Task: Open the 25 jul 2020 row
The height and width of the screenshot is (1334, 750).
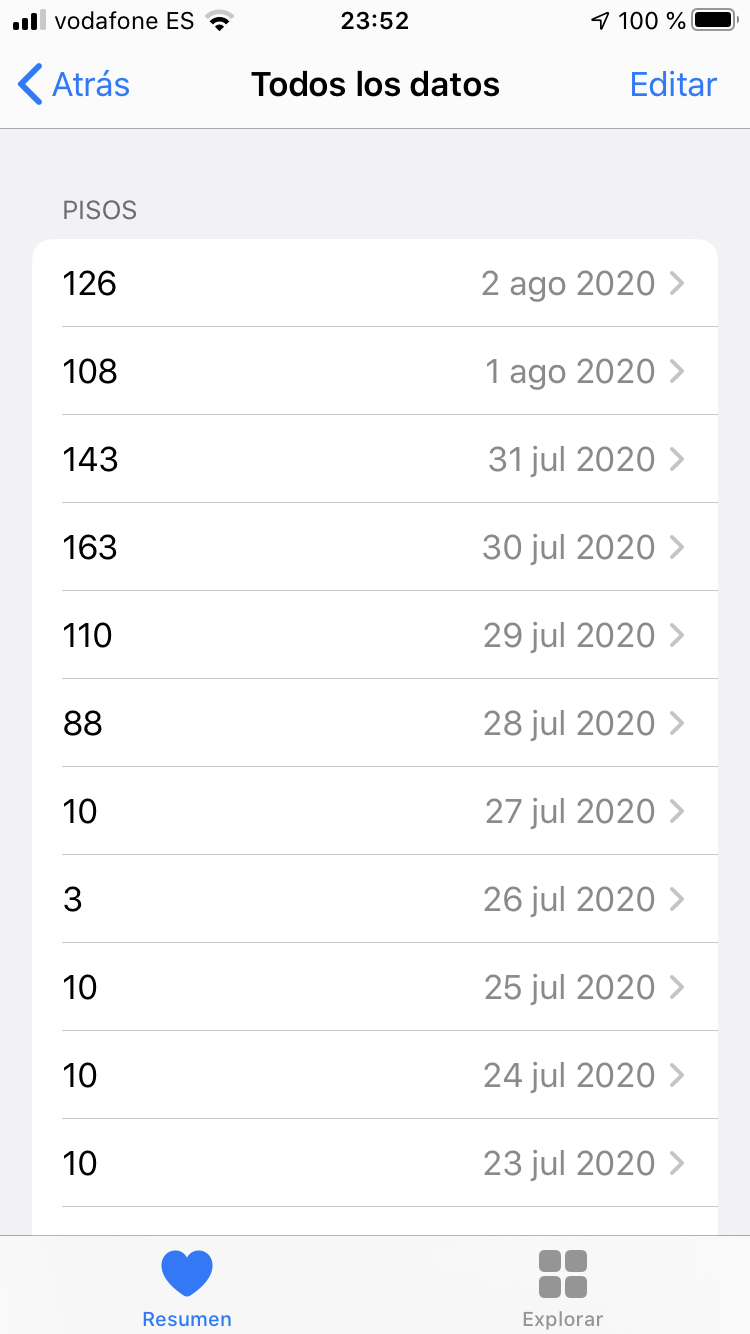Action: tap(375, 987)
